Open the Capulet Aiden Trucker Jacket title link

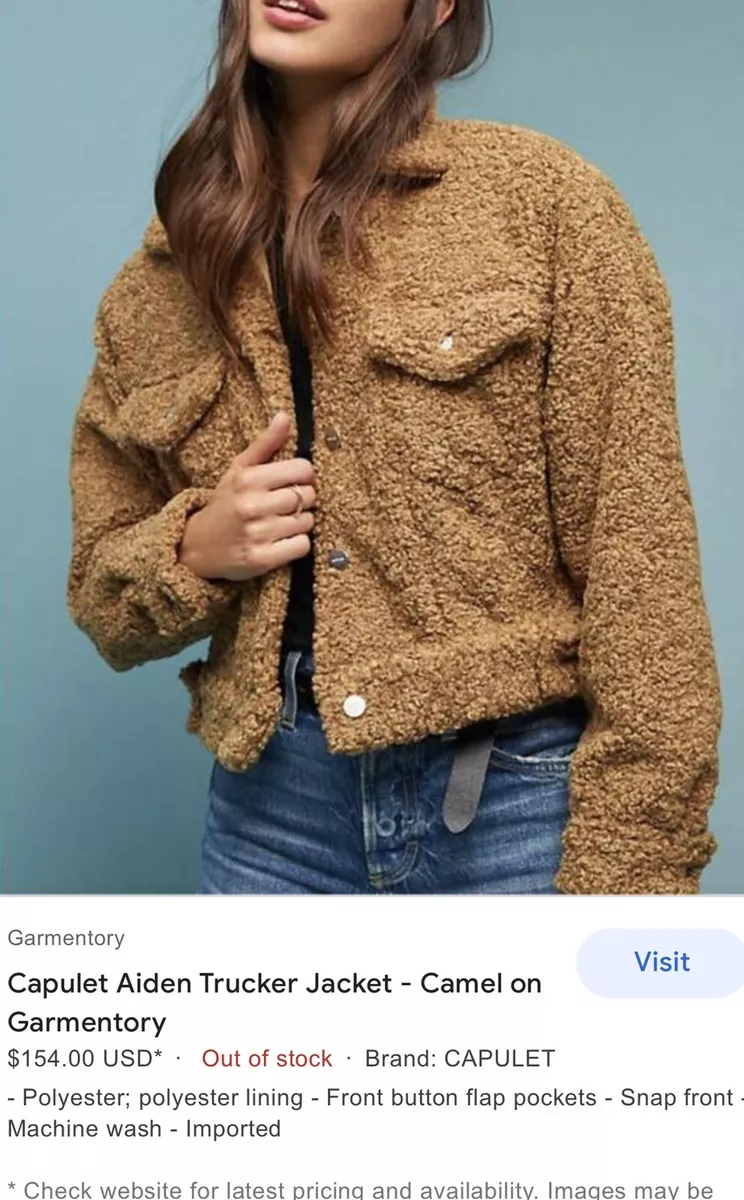click(274, 1002)
